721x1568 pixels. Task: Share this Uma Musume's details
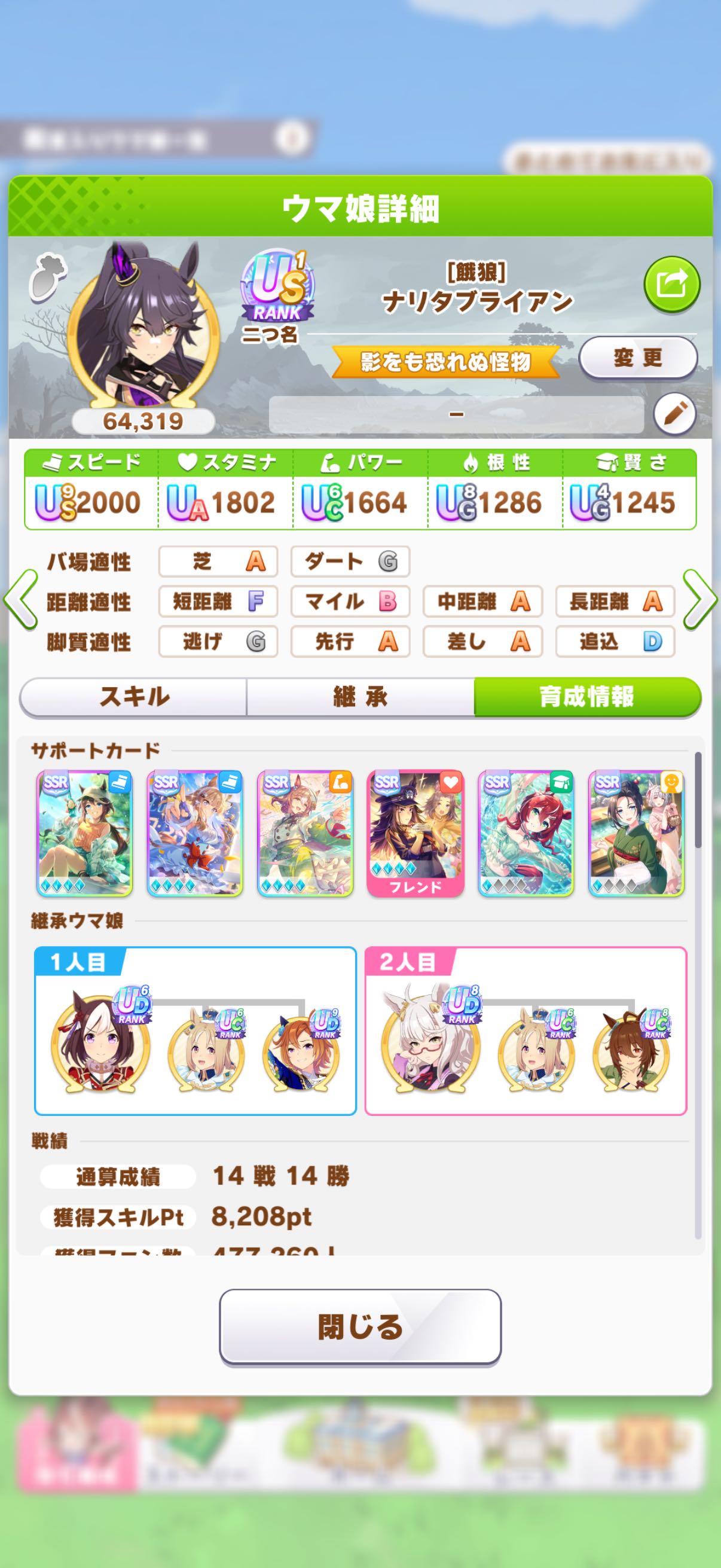(x=672, y=284)
